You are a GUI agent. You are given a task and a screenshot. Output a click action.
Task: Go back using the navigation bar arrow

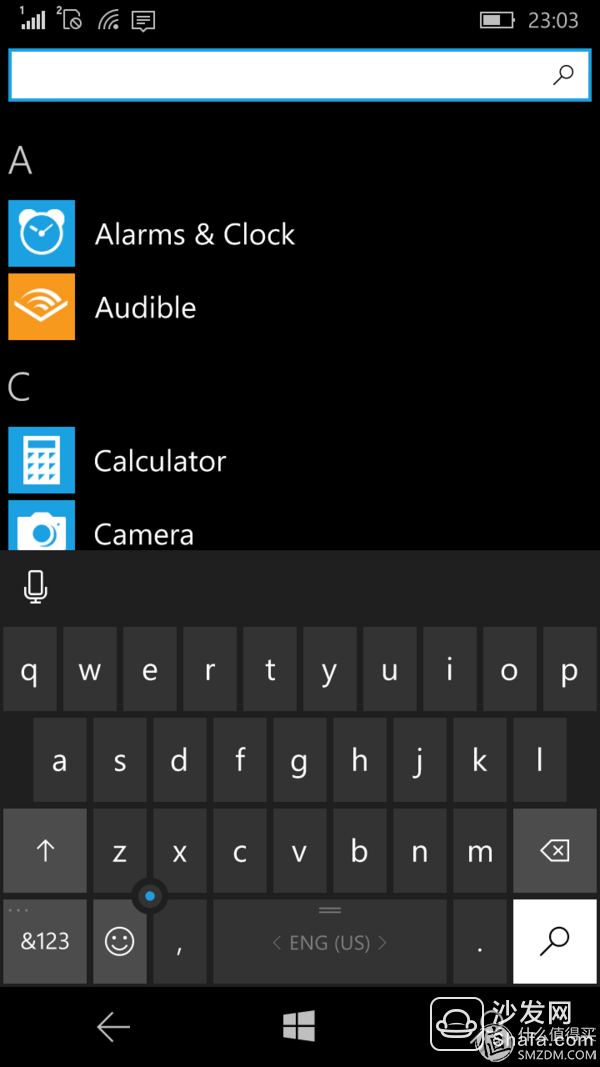click(x=113, y=1026)
